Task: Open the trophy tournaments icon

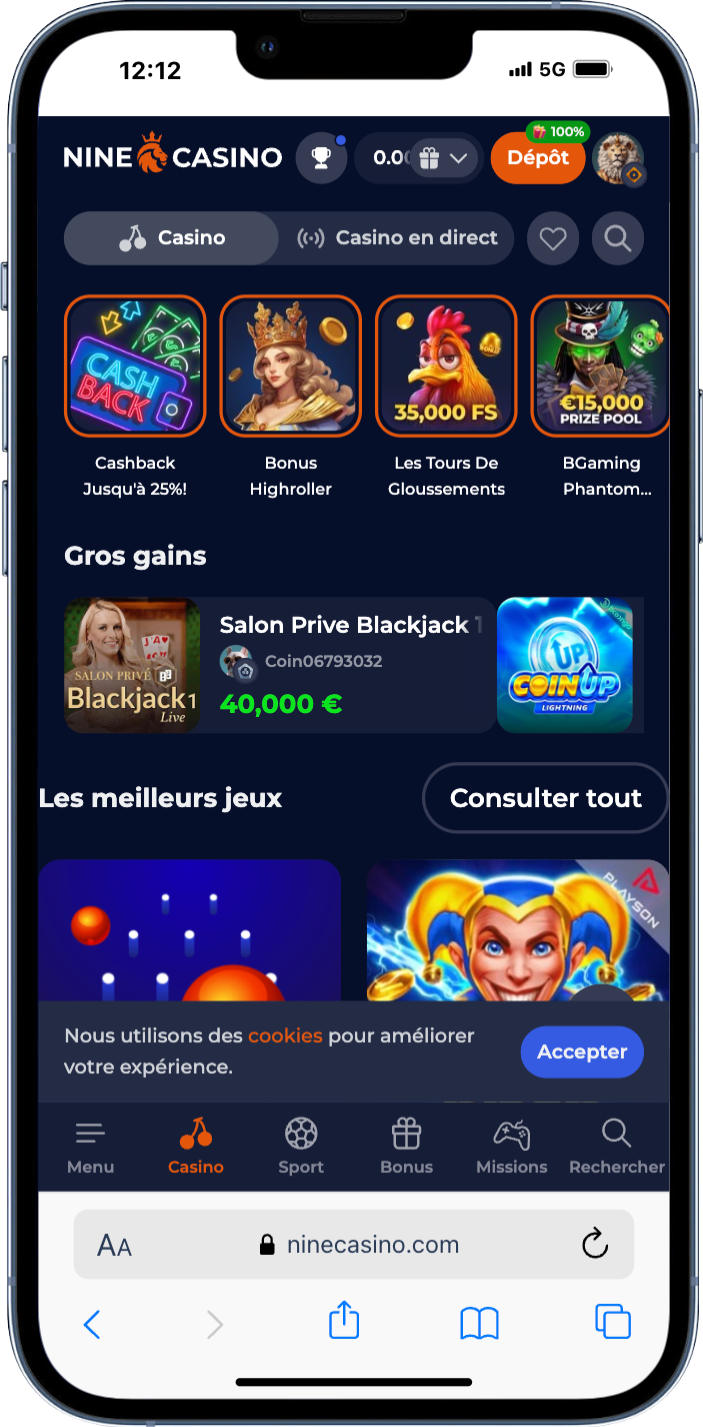Action: click(321, 158)
